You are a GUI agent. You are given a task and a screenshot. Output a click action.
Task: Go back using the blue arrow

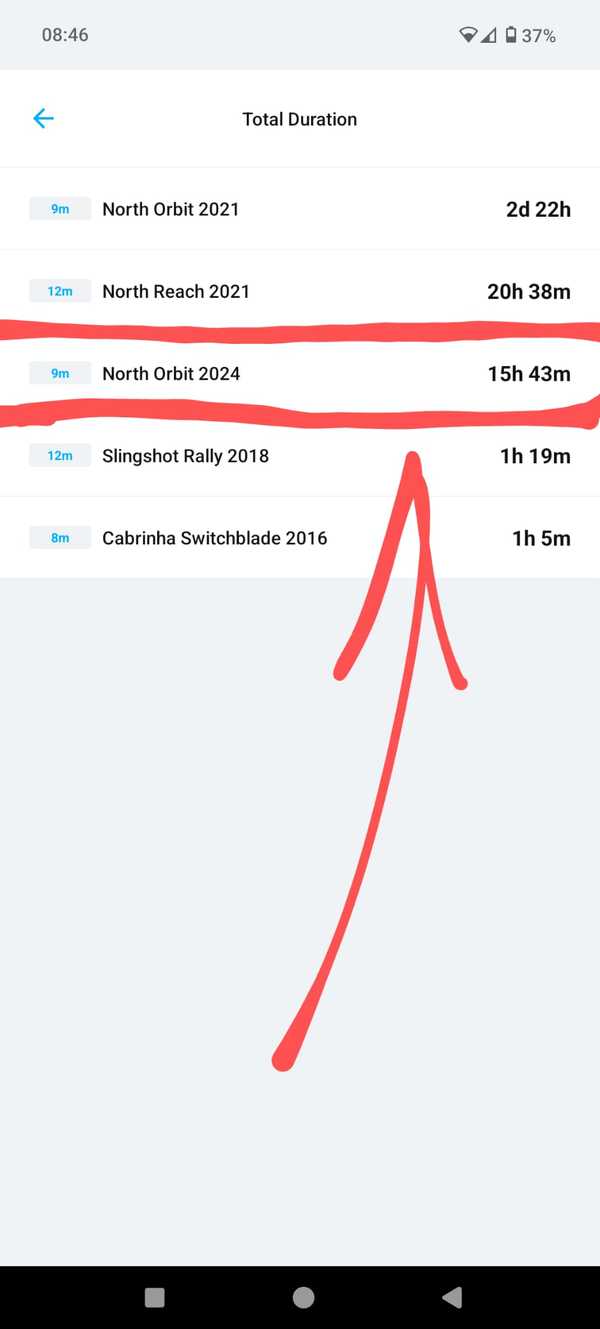[x=43, y=119]
